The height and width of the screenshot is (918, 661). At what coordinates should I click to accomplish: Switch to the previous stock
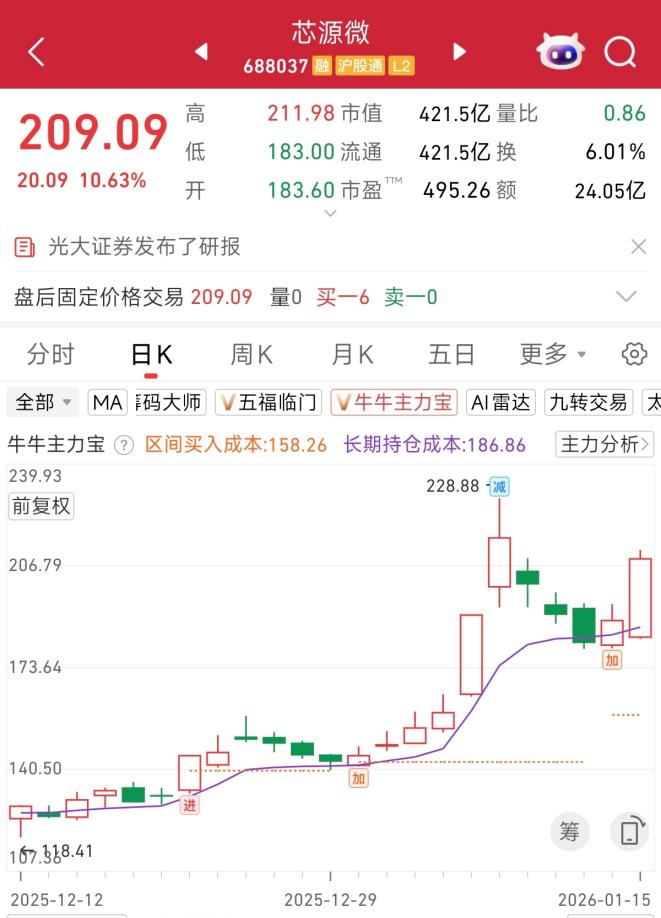pos(201,51)
